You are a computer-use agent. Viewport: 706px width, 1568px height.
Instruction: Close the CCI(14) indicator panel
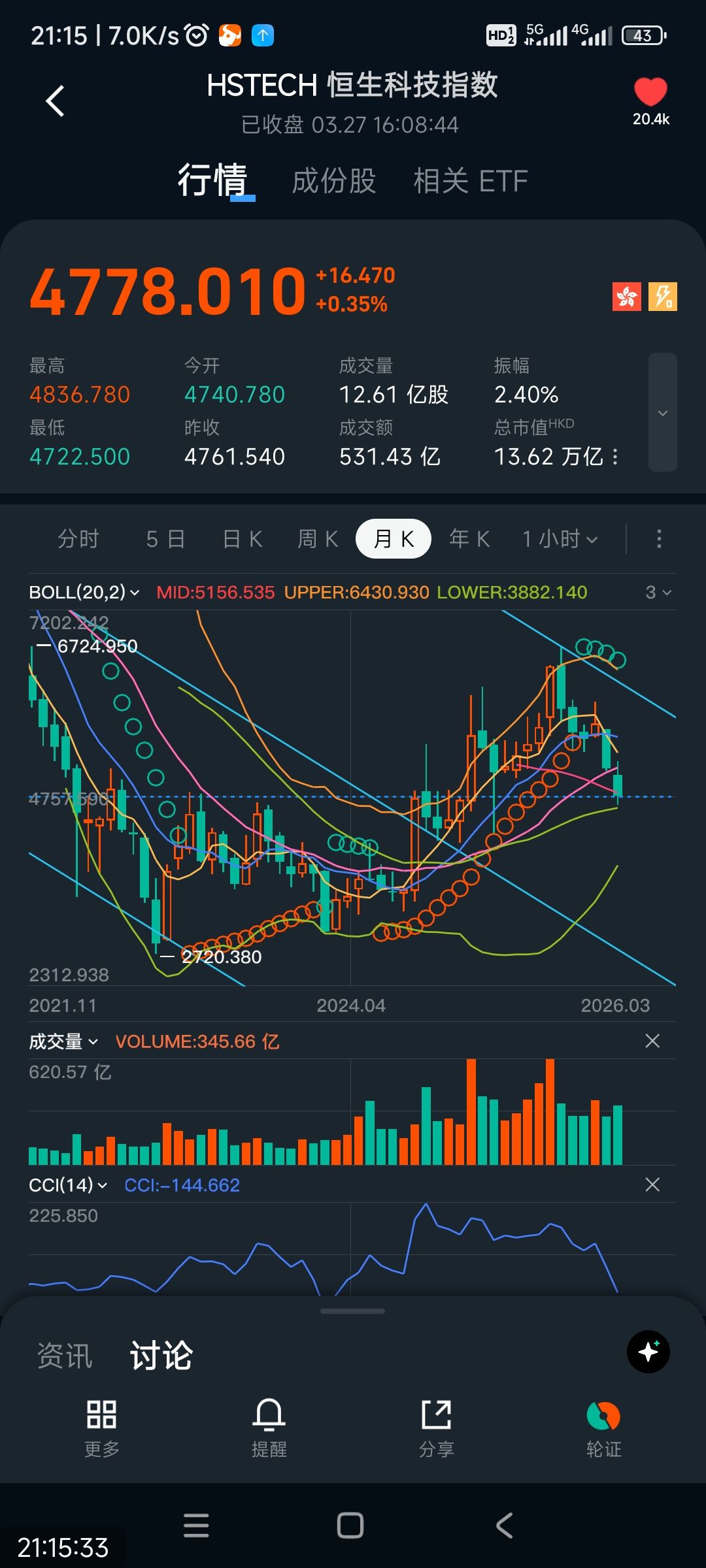coord(652,1184)
